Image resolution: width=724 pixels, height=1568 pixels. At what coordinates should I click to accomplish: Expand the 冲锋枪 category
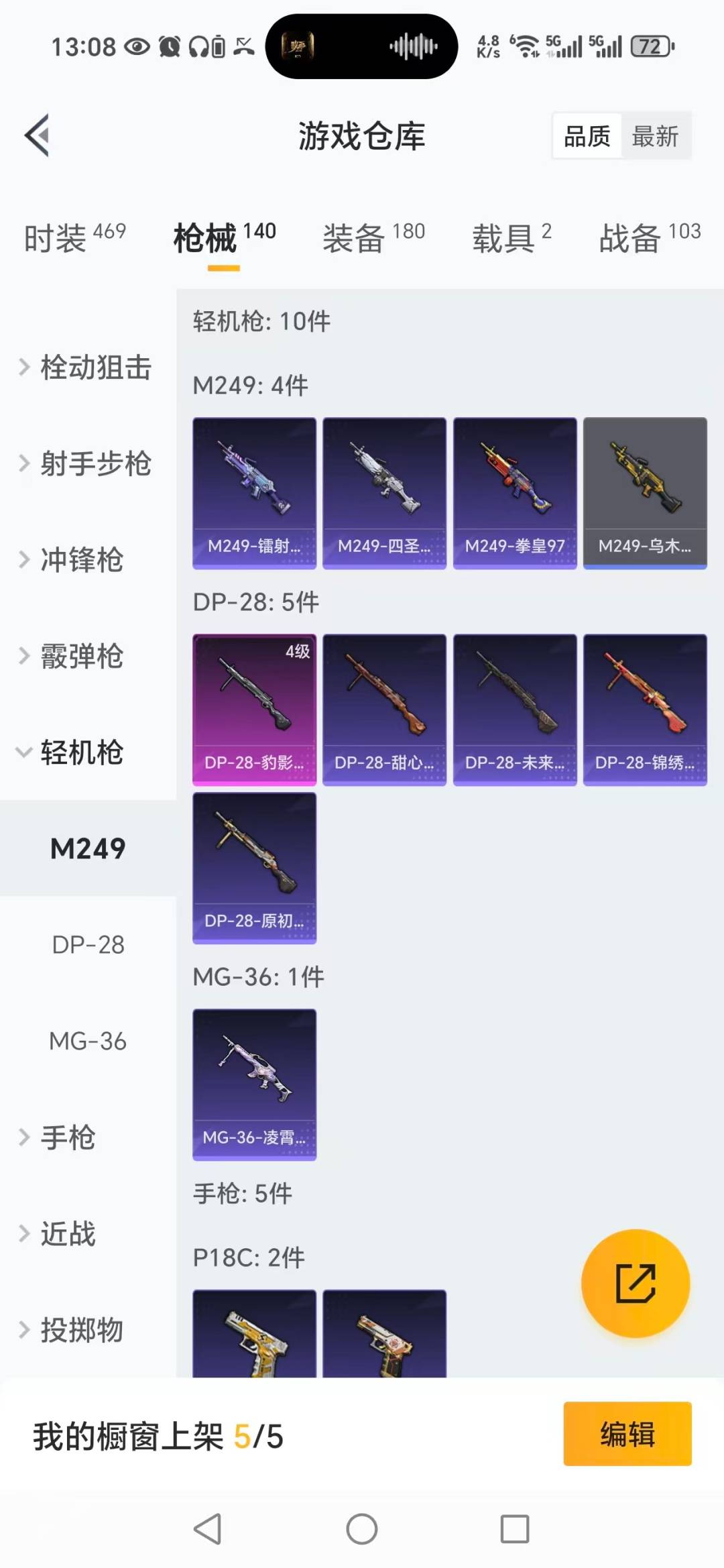tap(80, 560)
